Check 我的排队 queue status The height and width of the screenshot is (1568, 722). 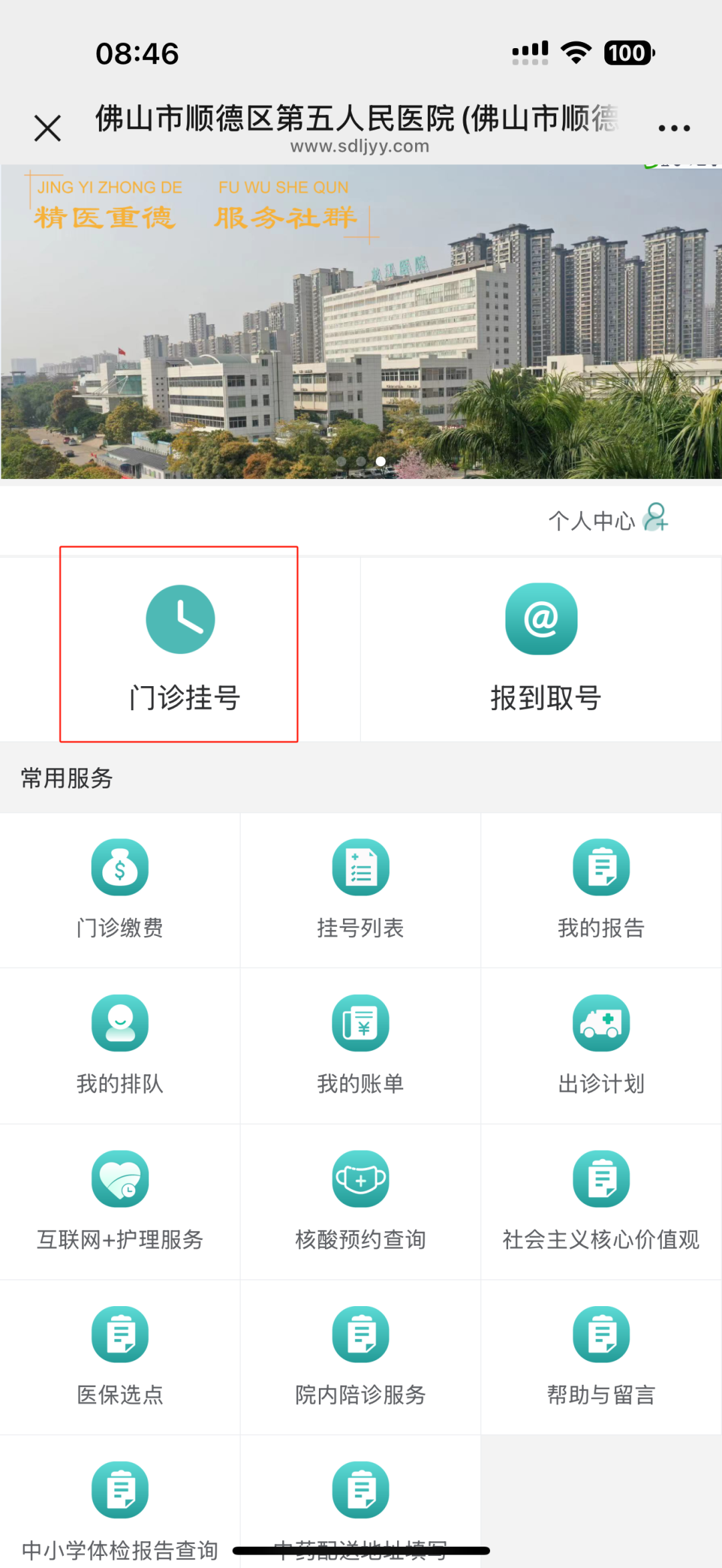[120, 1044]
